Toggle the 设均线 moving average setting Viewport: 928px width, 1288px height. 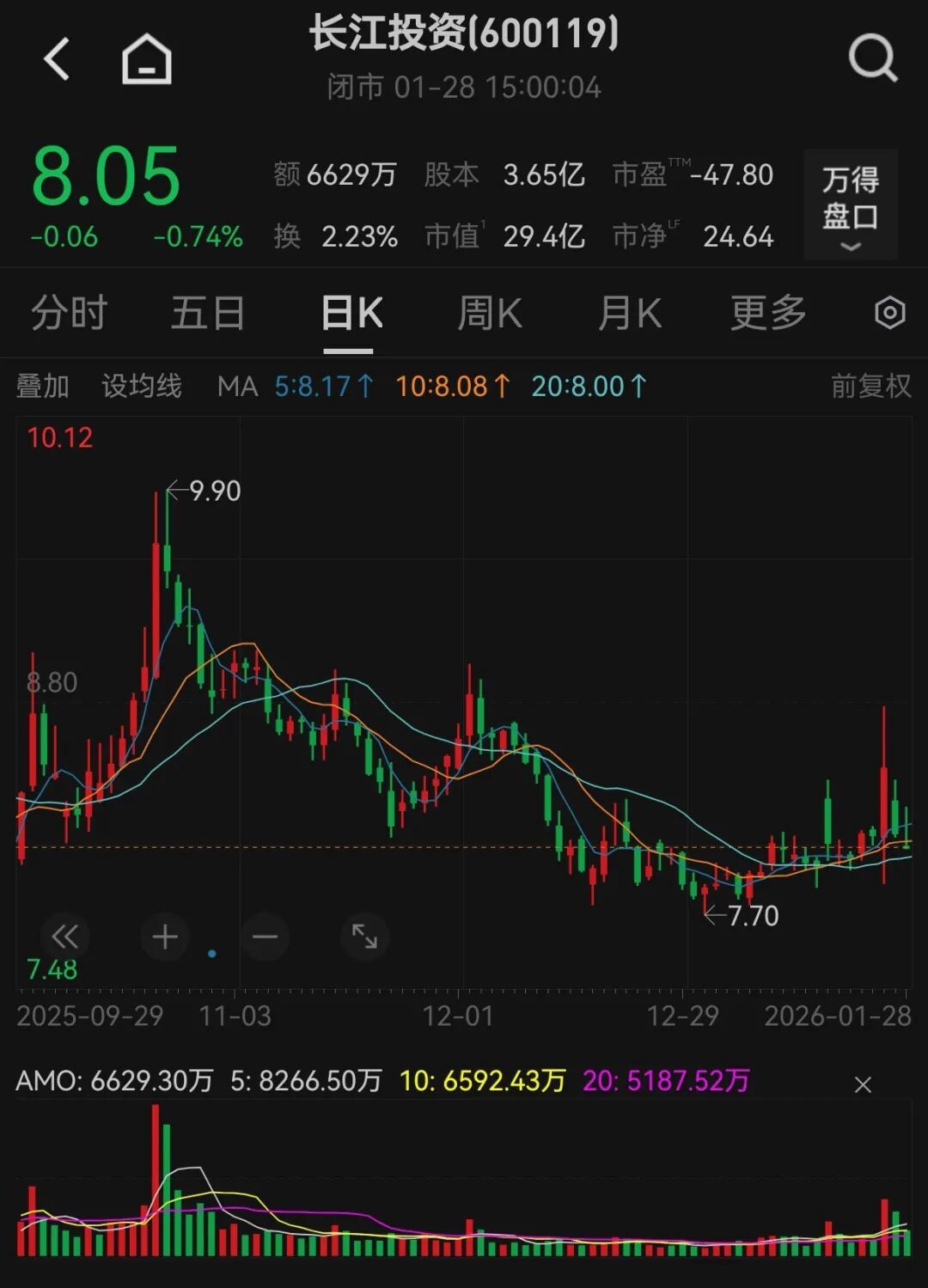[142, 387]
